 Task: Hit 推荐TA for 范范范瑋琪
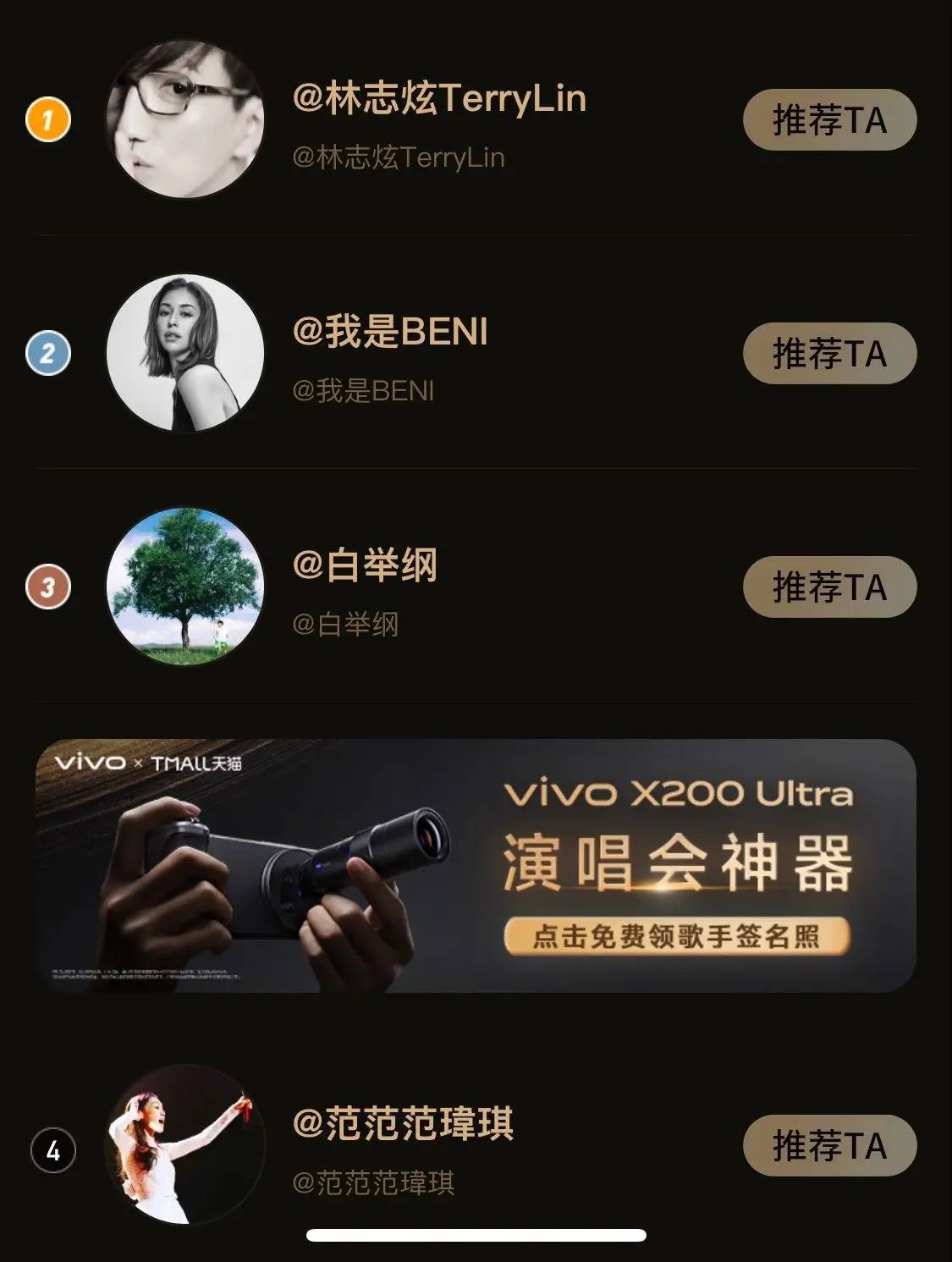[829, 1145]
